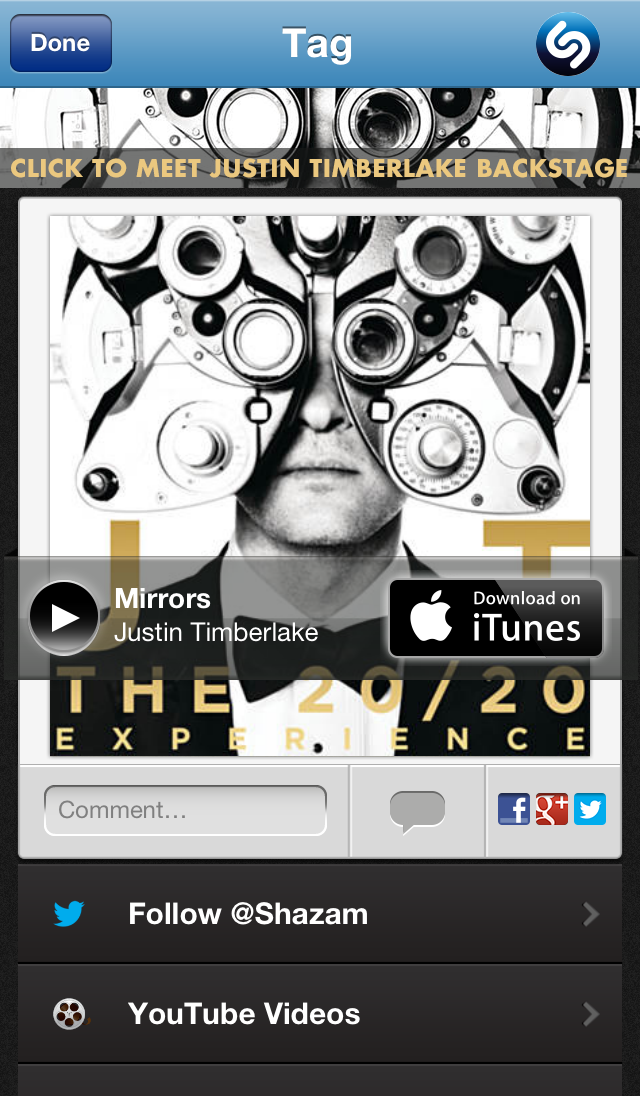Image resolution: width=640 pixels, height=1096 pixels.
Task: Tap Done to close the tag
Action: click(60, 44)
